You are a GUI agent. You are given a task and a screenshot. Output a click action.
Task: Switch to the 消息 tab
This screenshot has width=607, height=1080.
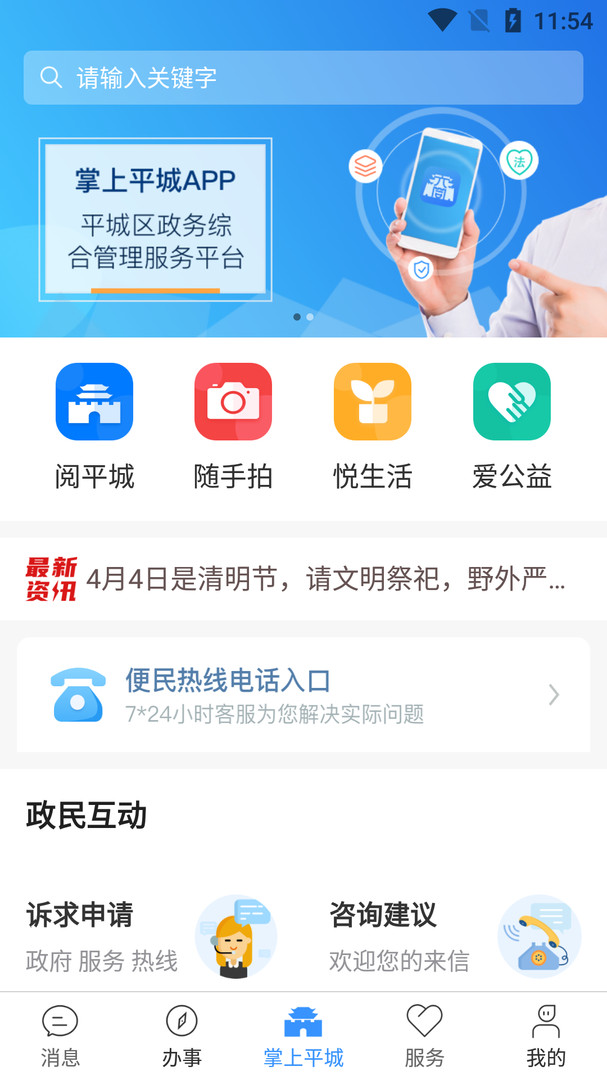[x=60, y=1036]
